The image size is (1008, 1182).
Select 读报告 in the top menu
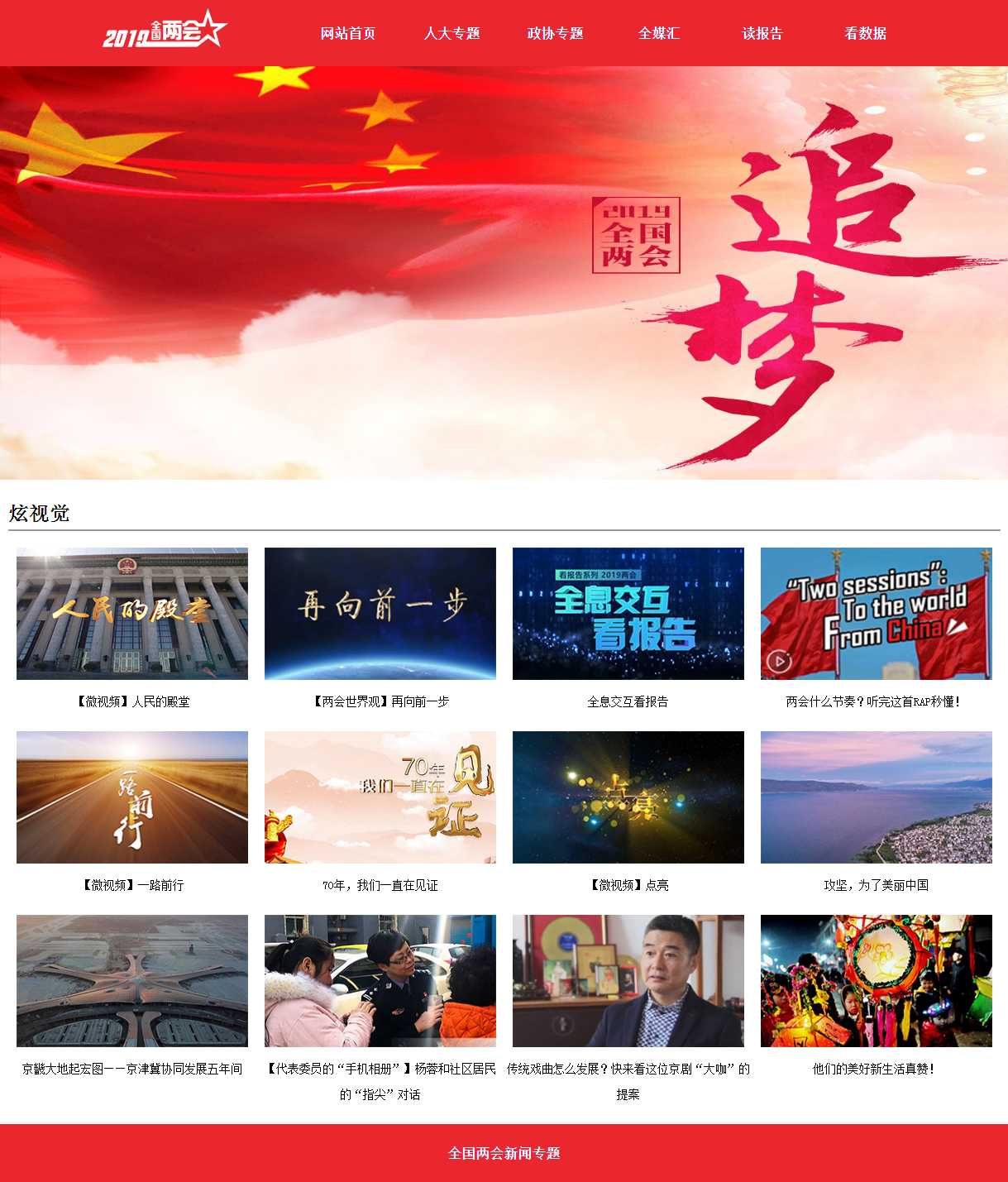pos(762,33)
